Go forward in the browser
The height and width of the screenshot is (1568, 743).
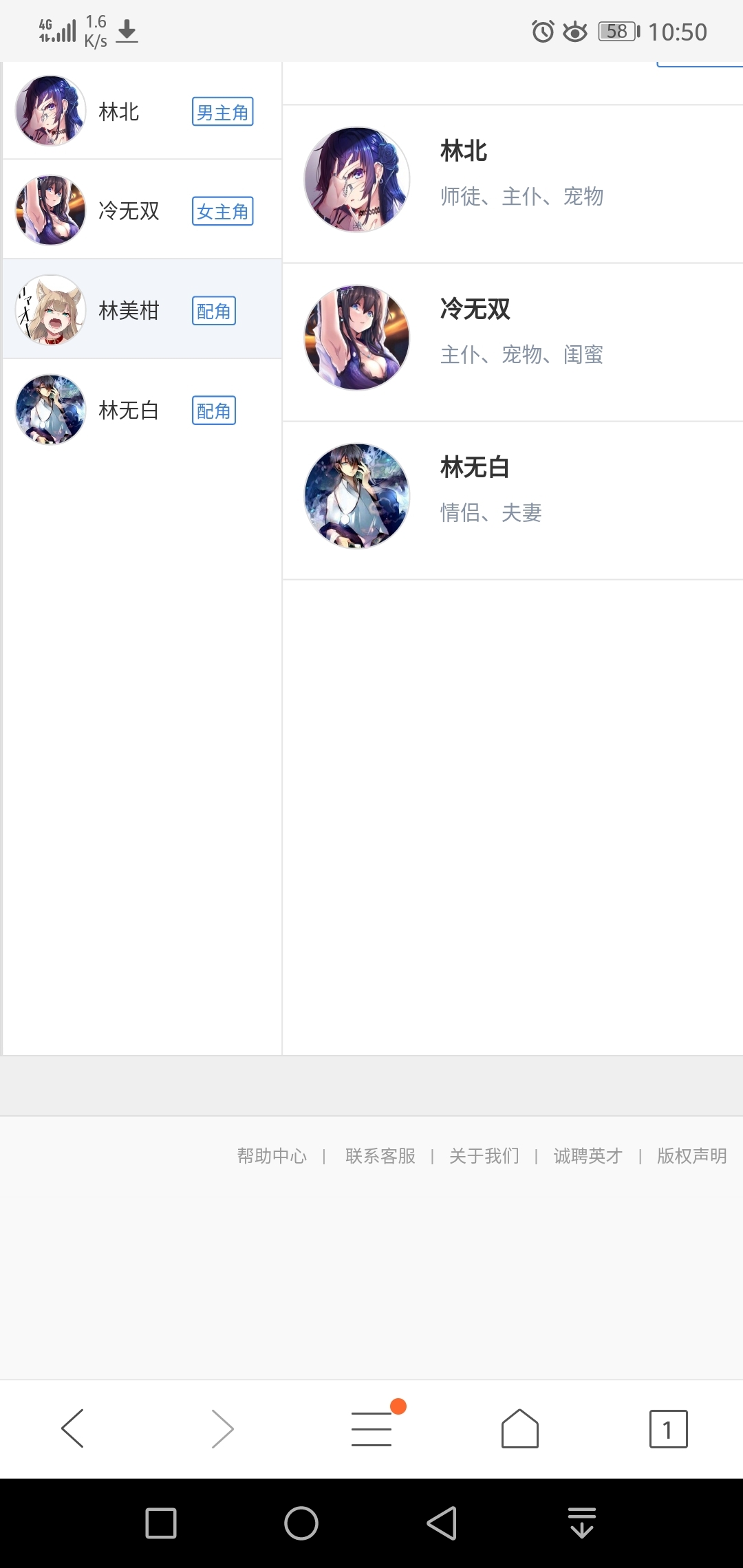coord(222,1428)
